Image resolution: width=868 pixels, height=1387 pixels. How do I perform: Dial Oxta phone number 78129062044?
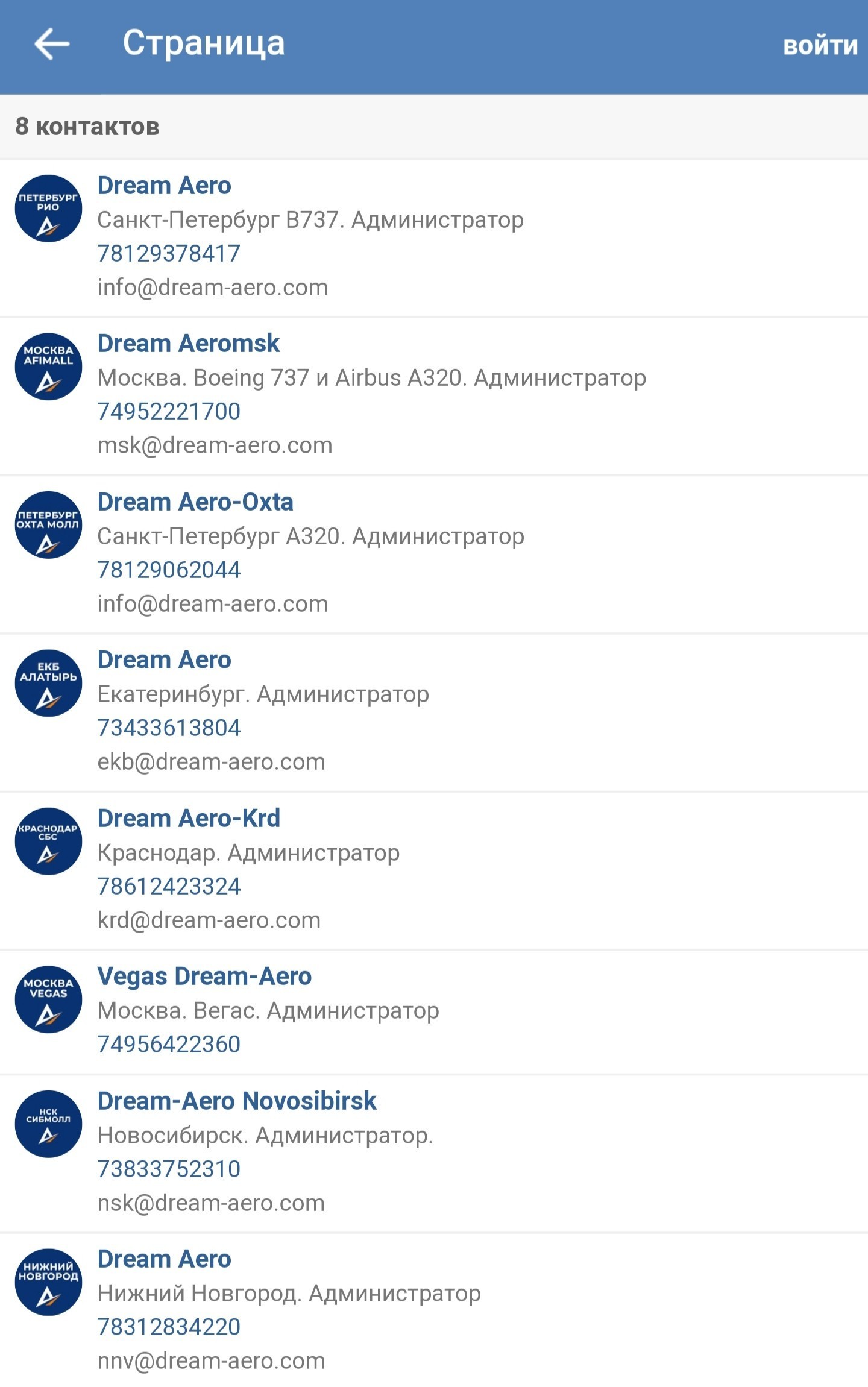click(169, 570)
